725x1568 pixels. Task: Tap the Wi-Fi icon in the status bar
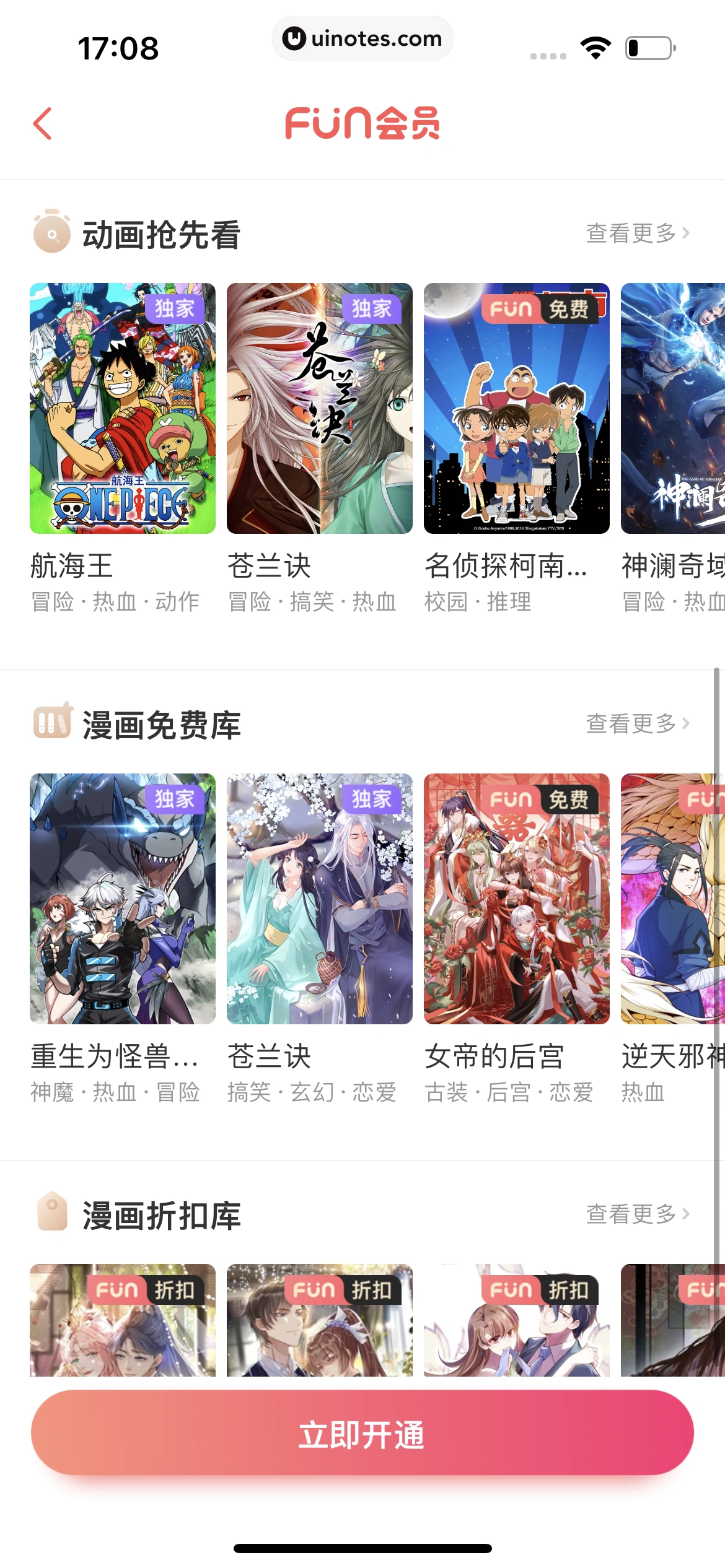click(x=595, y=46)
